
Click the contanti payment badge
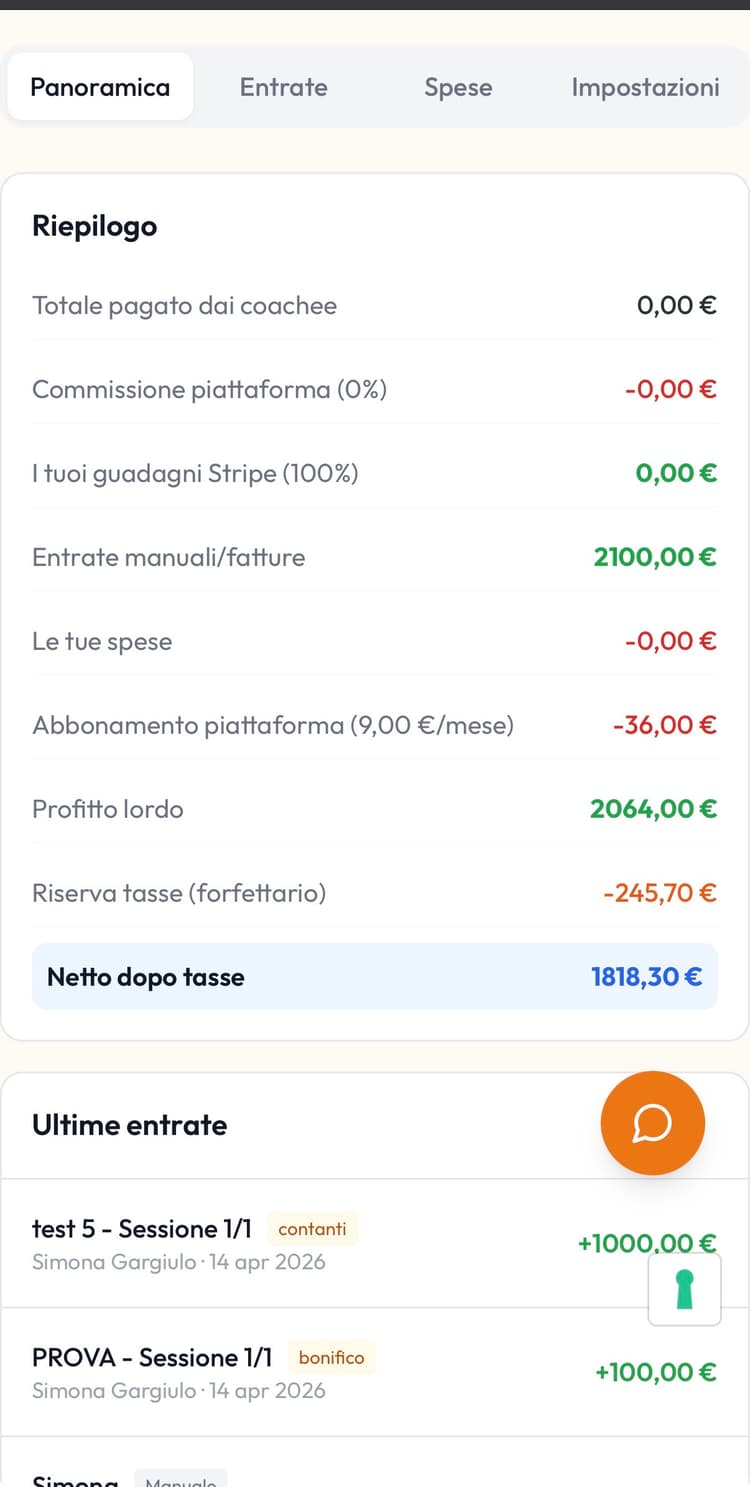click(312, 1229)
